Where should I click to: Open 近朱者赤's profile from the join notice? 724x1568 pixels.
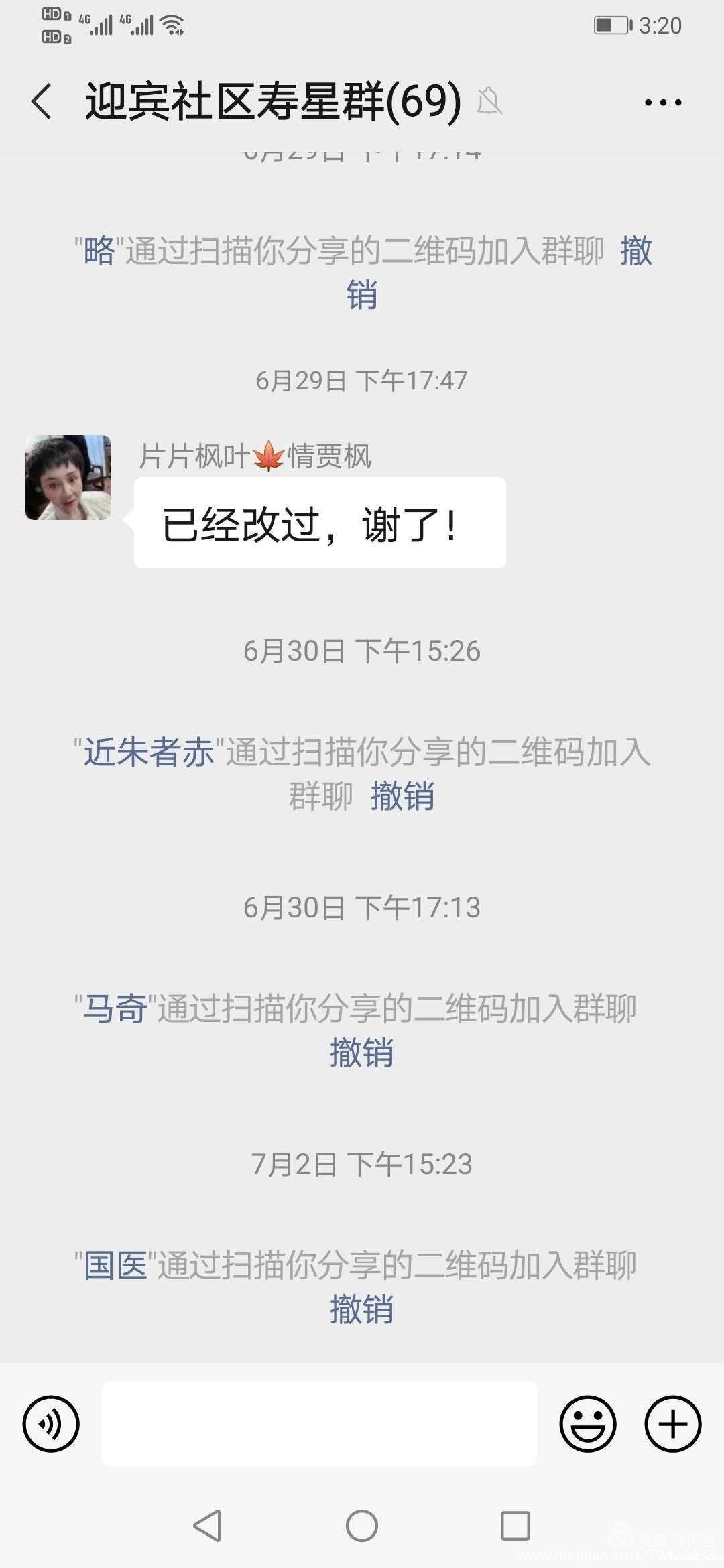148,753
